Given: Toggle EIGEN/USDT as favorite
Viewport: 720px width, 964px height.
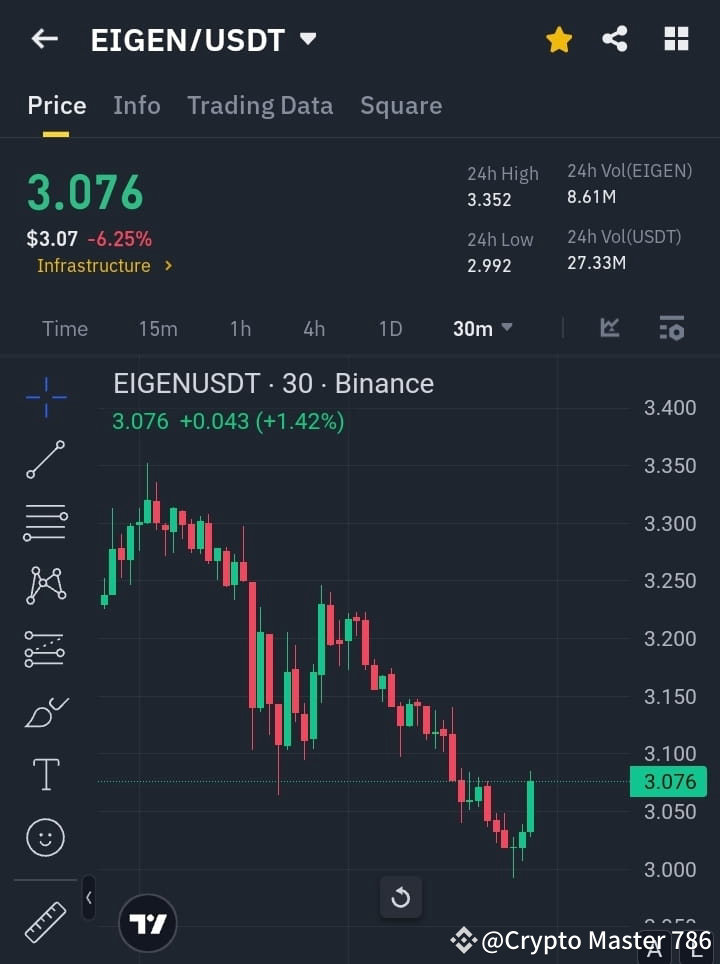Looking at the screenshot, I should (x=559, y=39).
